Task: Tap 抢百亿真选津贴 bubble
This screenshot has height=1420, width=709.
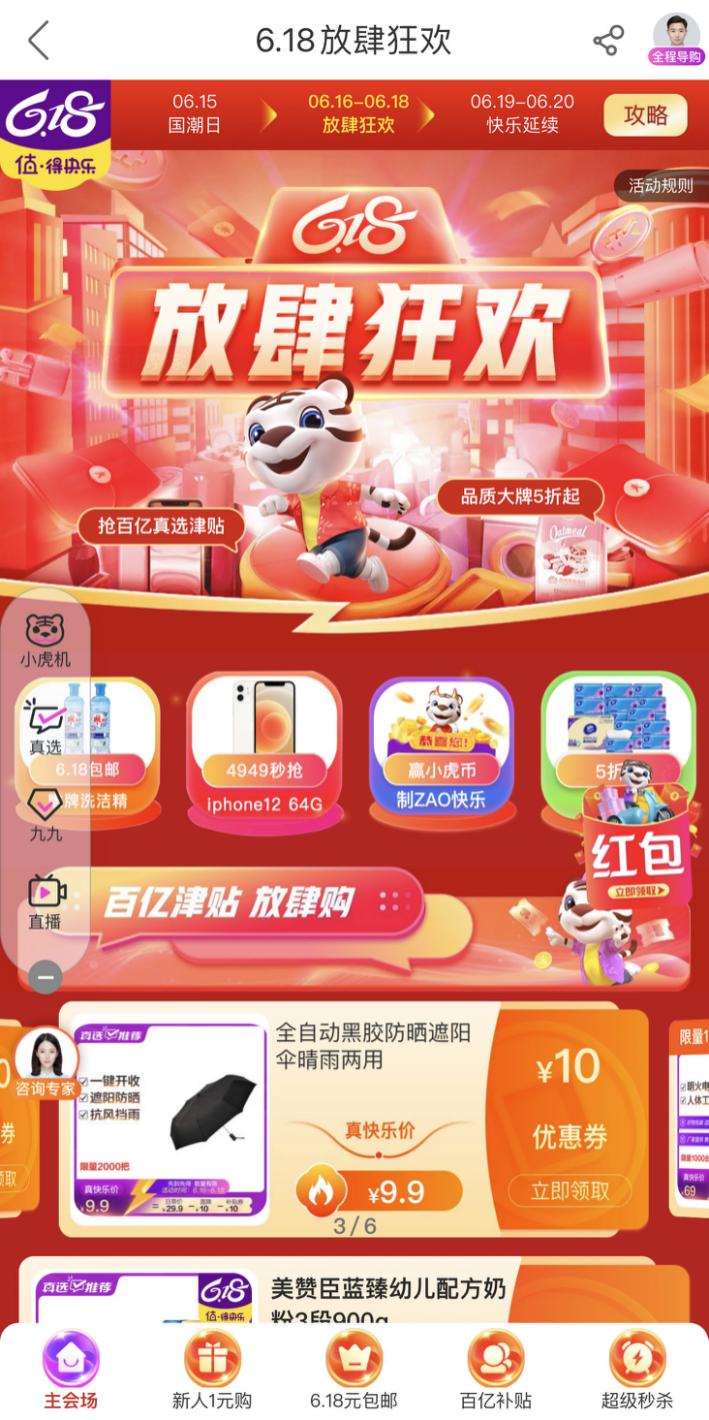Action: click(x=161, y=526)
